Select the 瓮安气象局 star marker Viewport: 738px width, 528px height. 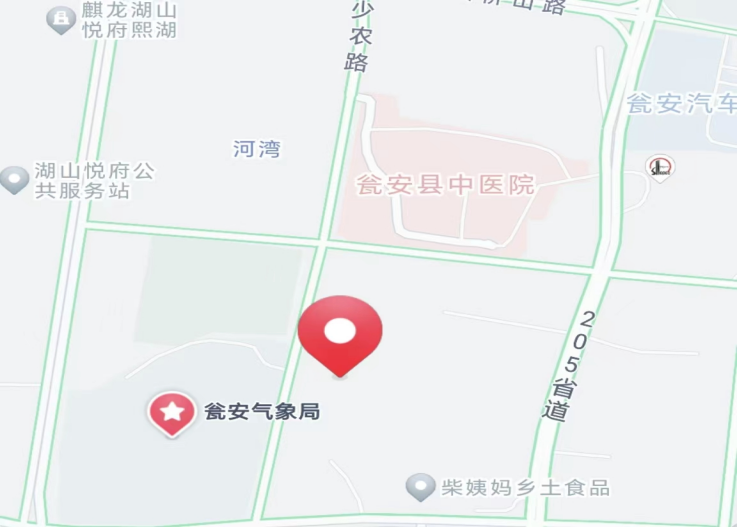click(x=172, y=411)
